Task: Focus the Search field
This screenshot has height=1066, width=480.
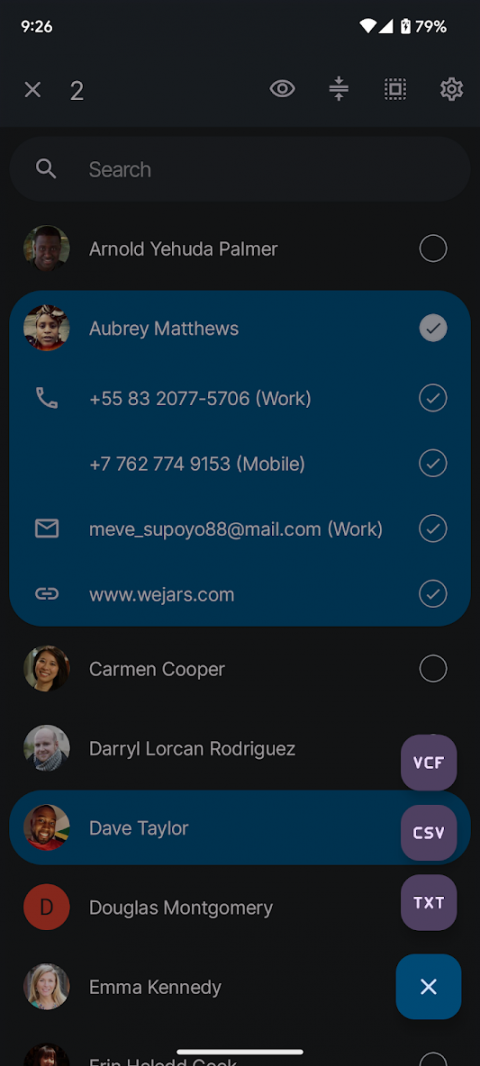Action: coord(240,169)
